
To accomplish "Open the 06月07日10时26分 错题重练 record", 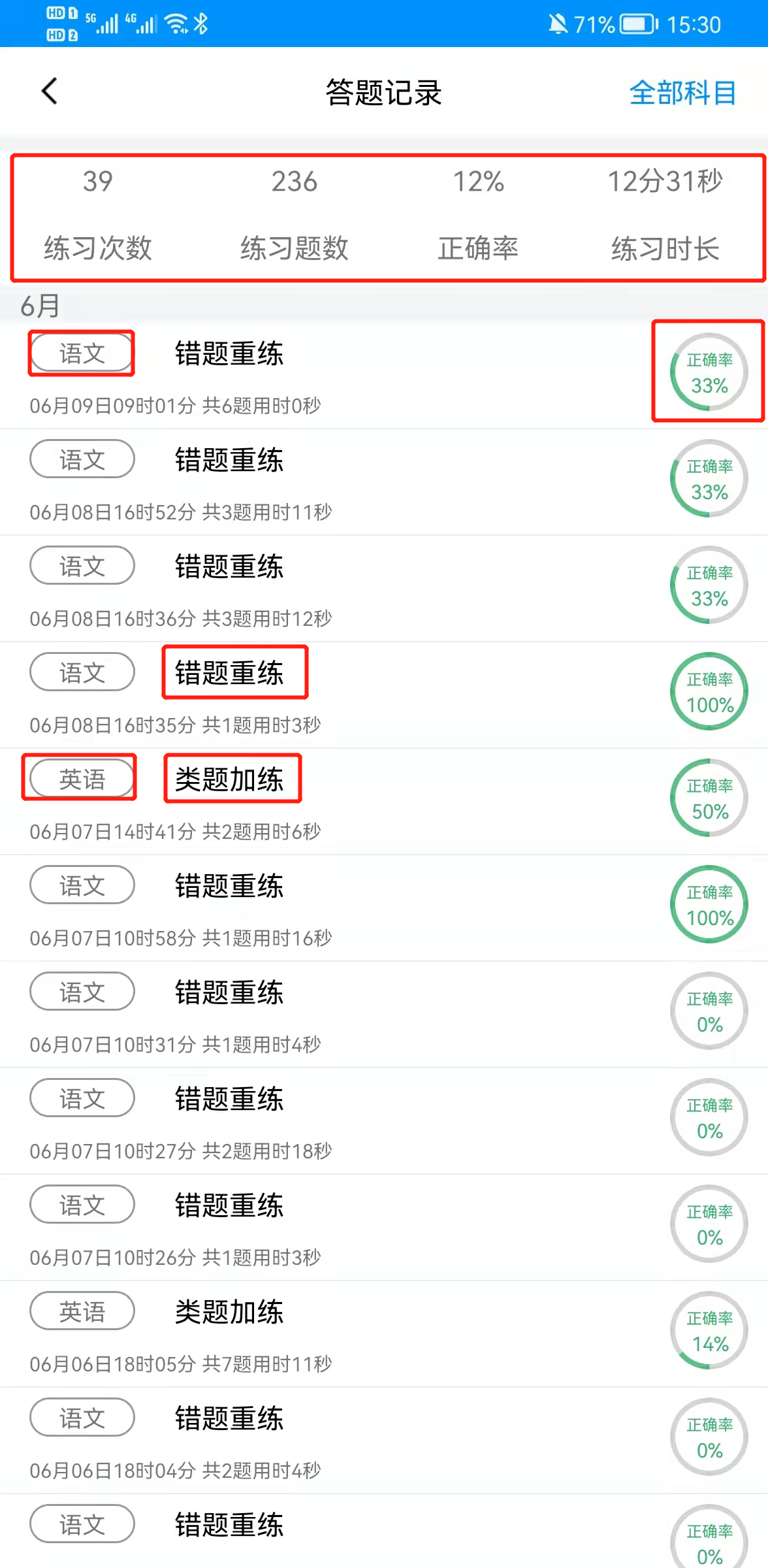I will 384,1228.
